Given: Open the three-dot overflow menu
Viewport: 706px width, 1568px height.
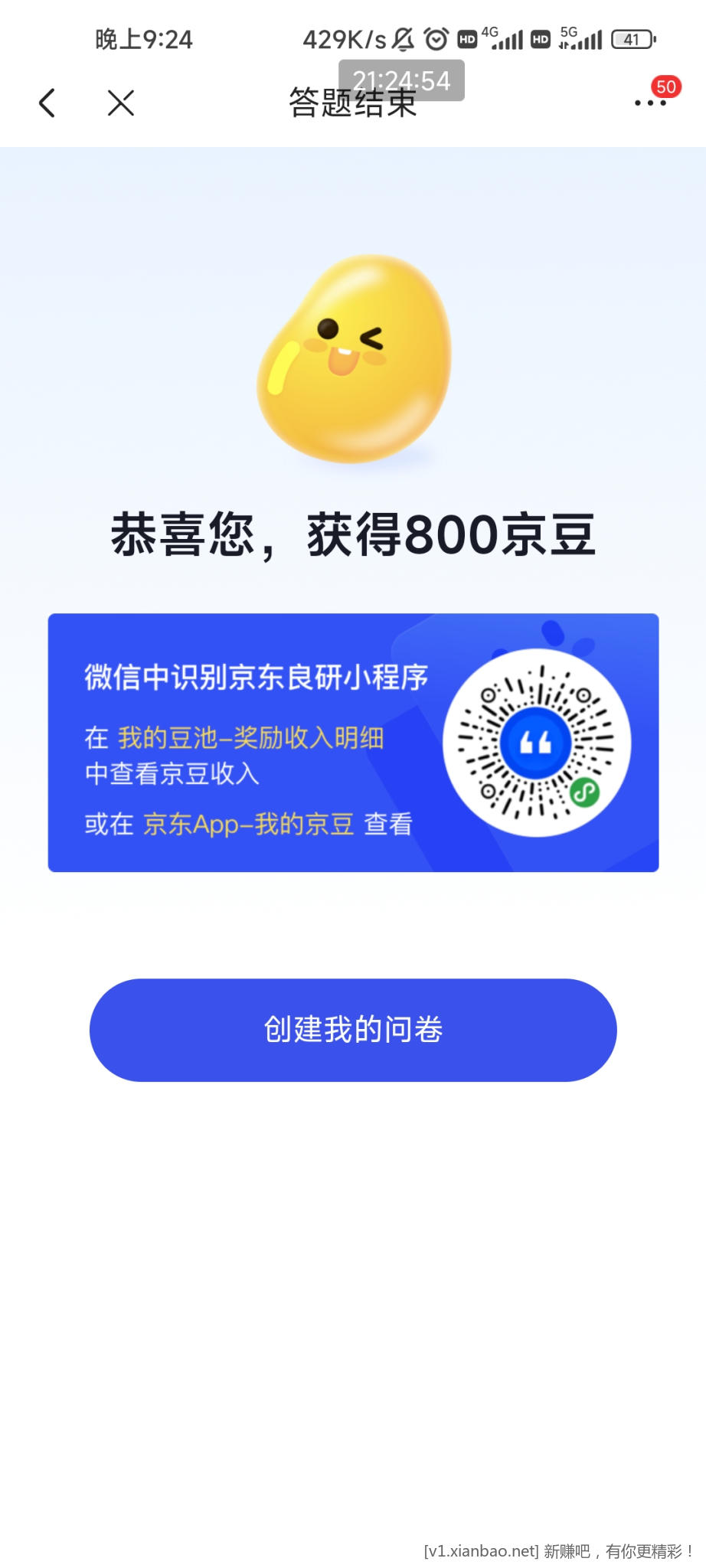Looking at the screenshot, I should (650, 103).
